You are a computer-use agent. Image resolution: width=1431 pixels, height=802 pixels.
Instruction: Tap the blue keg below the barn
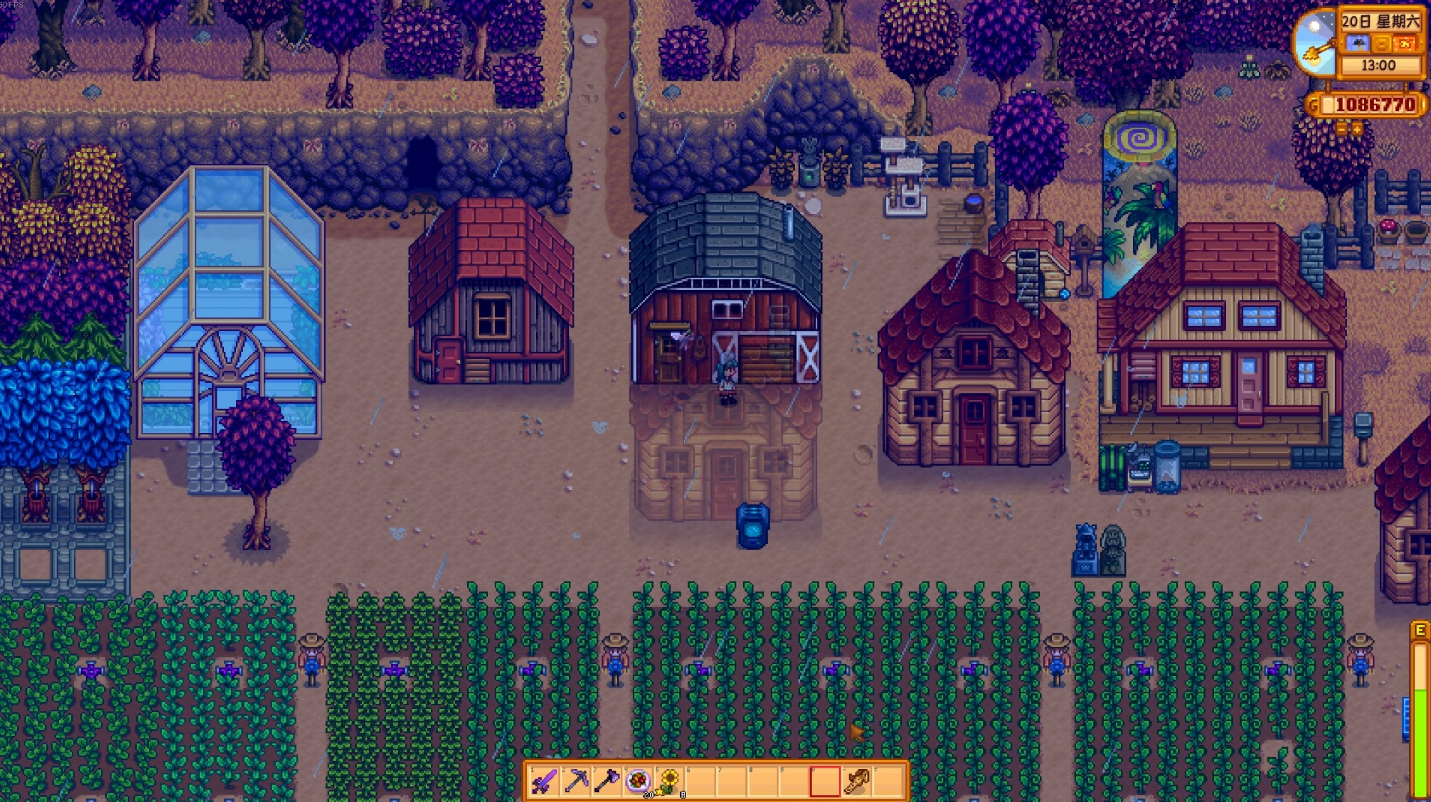click(752, 525)
